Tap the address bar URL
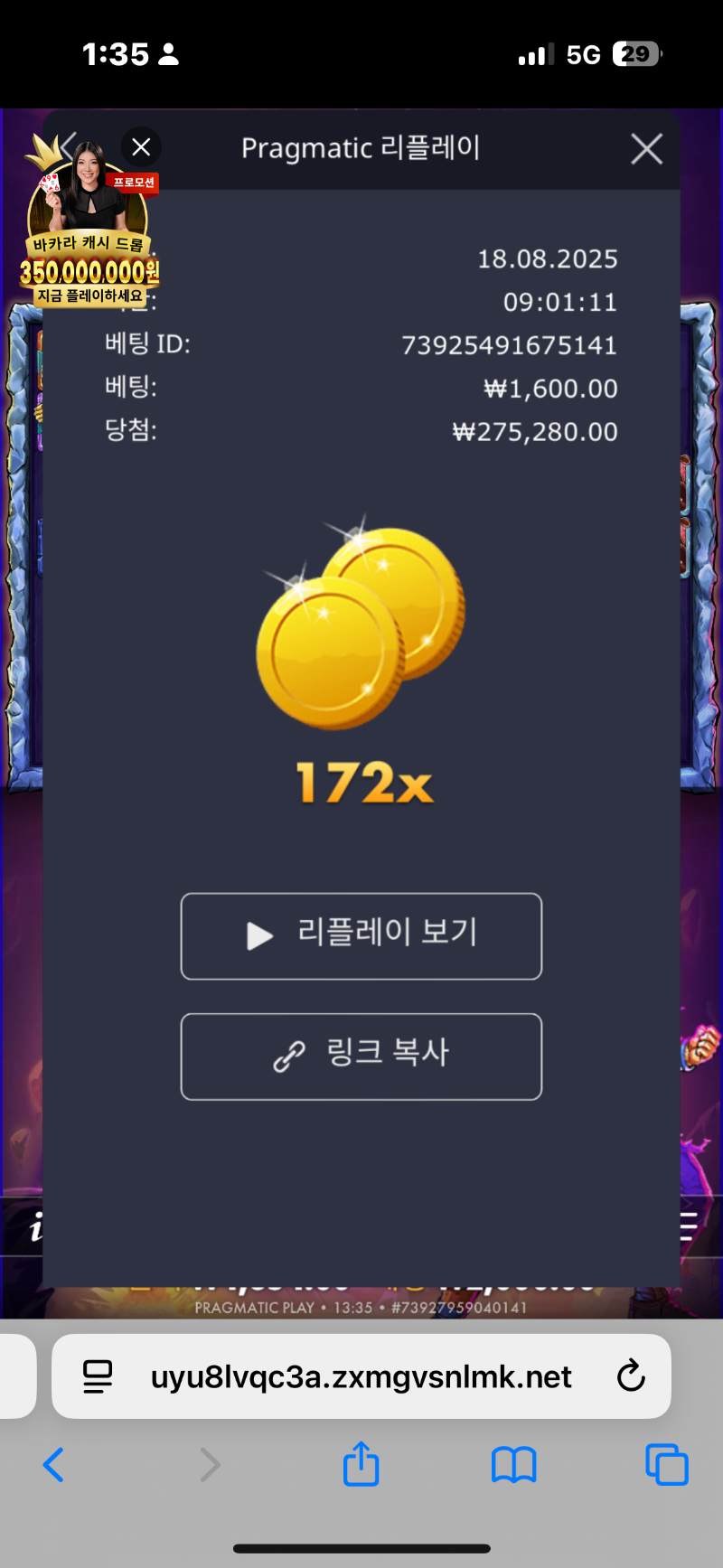Screen dimensions: 723x1568 pos(361,1376)
